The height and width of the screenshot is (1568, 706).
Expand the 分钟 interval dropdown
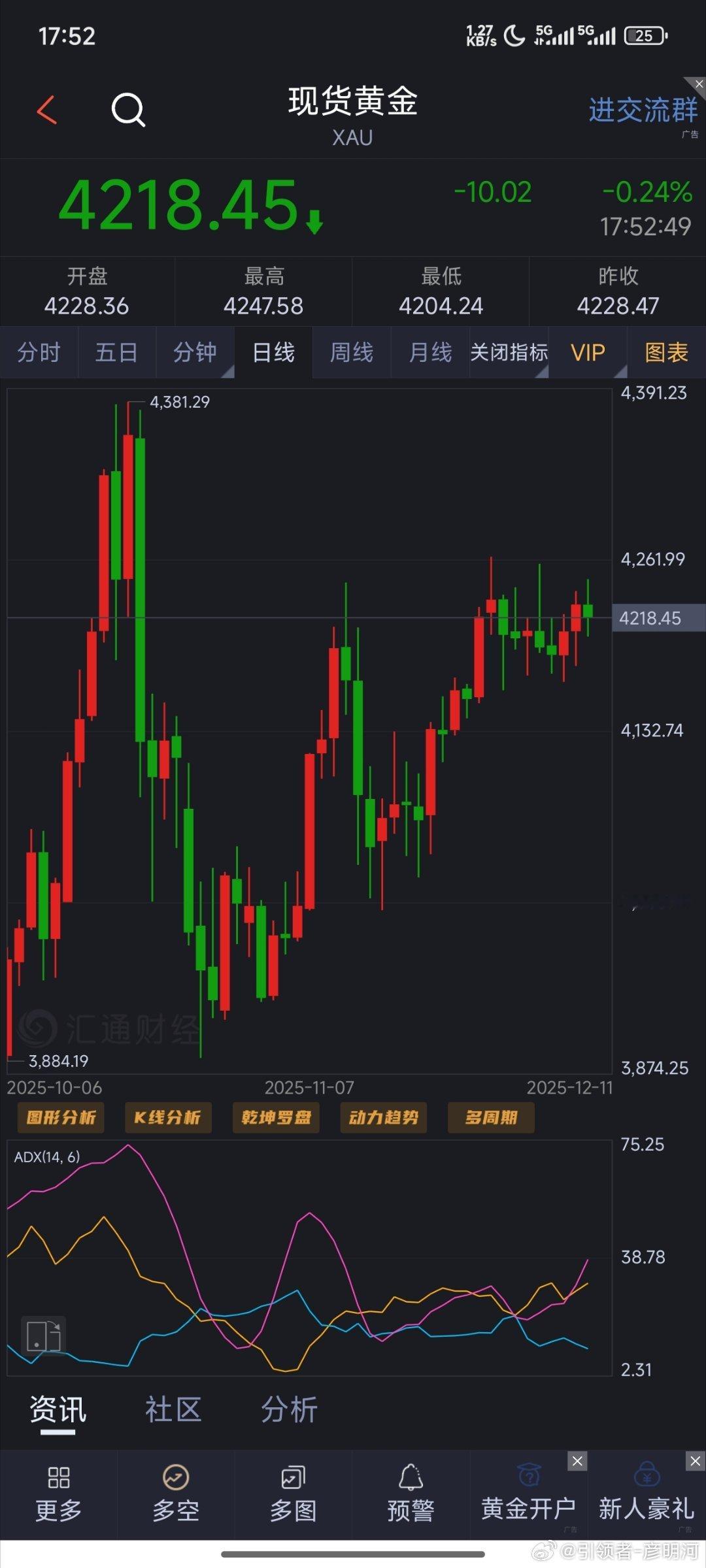[x=195, y=352]
